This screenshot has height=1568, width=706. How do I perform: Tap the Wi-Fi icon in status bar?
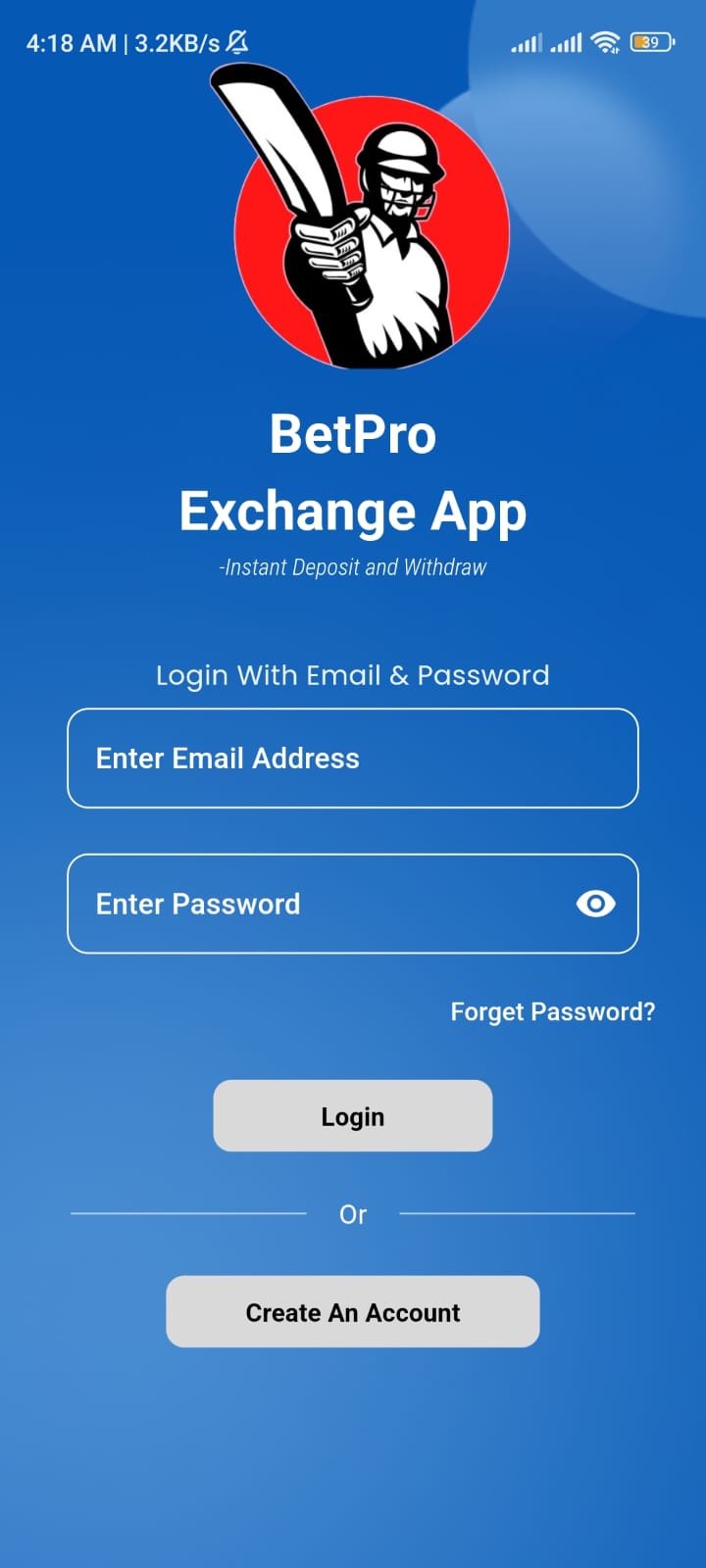605,41
